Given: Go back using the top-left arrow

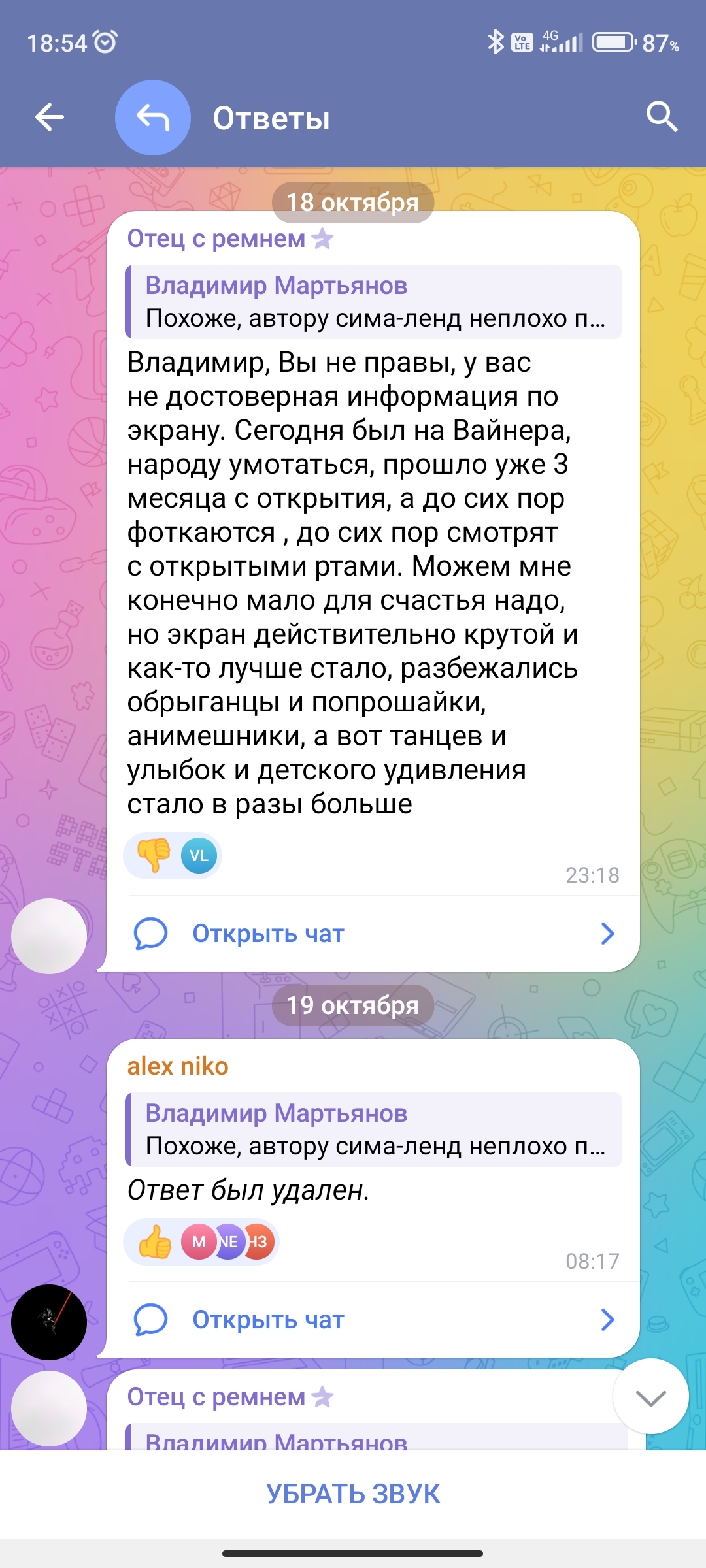Looking at the screenshot, I should coord(50,118).
